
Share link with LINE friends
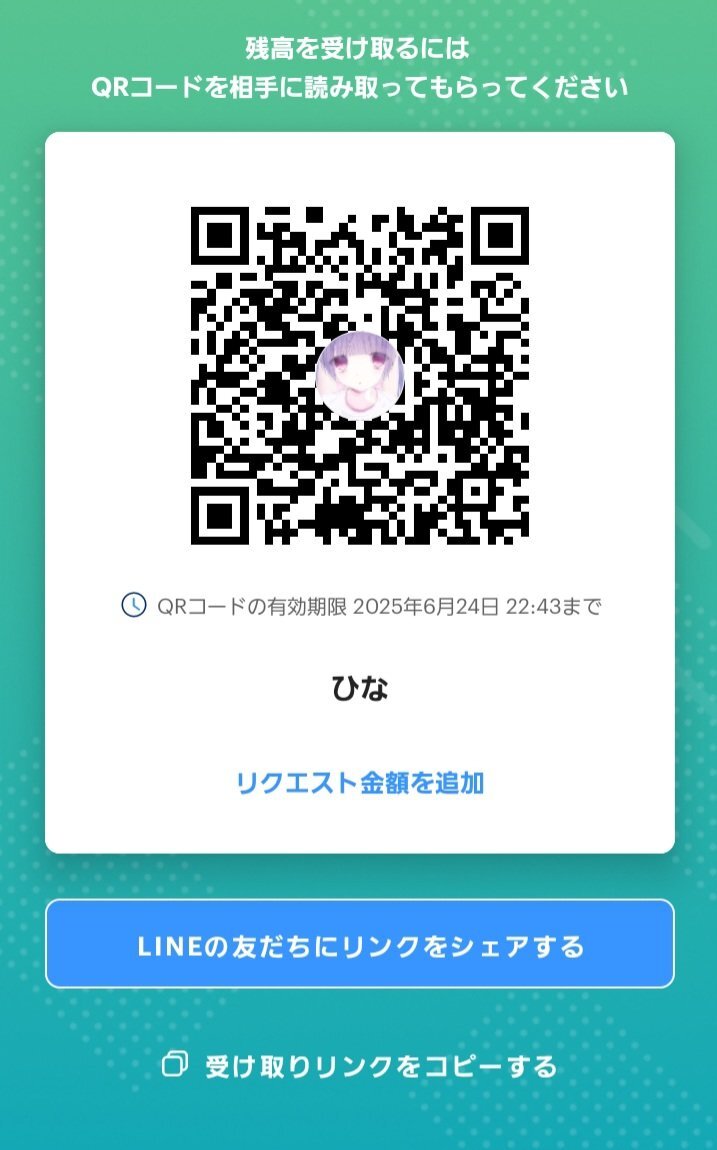(x=359, y=944)
